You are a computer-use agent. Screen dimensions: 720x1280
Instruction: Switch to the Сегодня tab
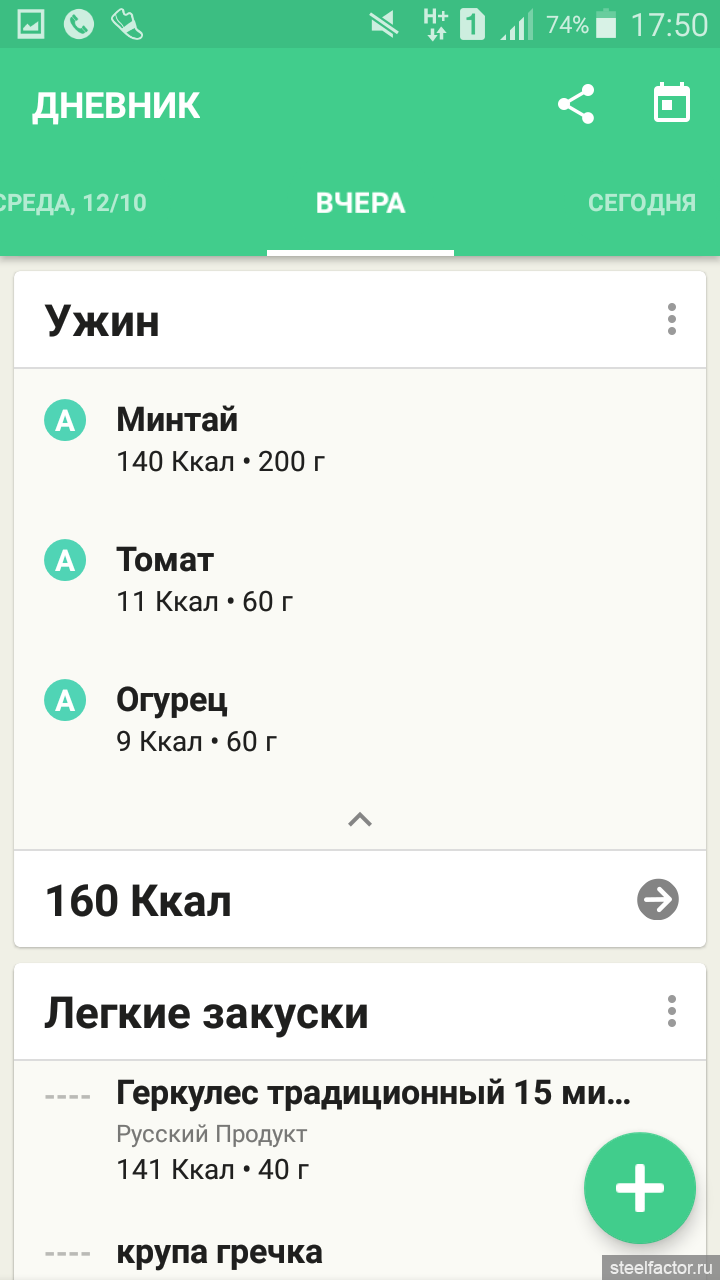[x=641, y=203]
